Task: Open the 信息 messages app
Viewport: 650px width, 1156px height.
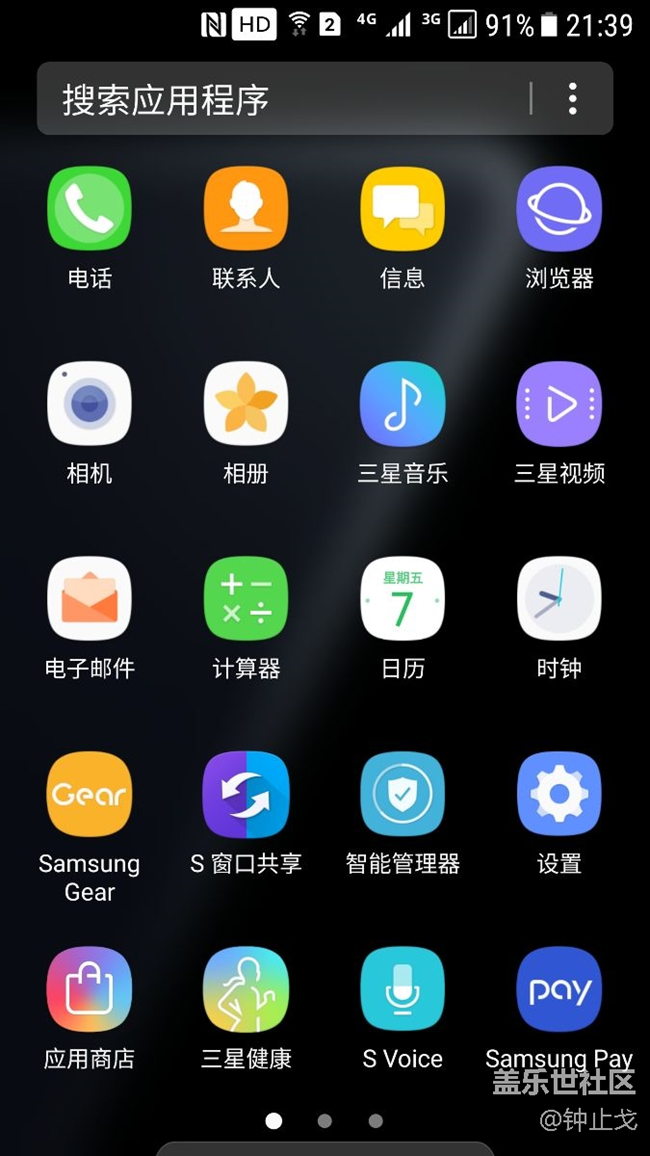Action: point(403,209)
